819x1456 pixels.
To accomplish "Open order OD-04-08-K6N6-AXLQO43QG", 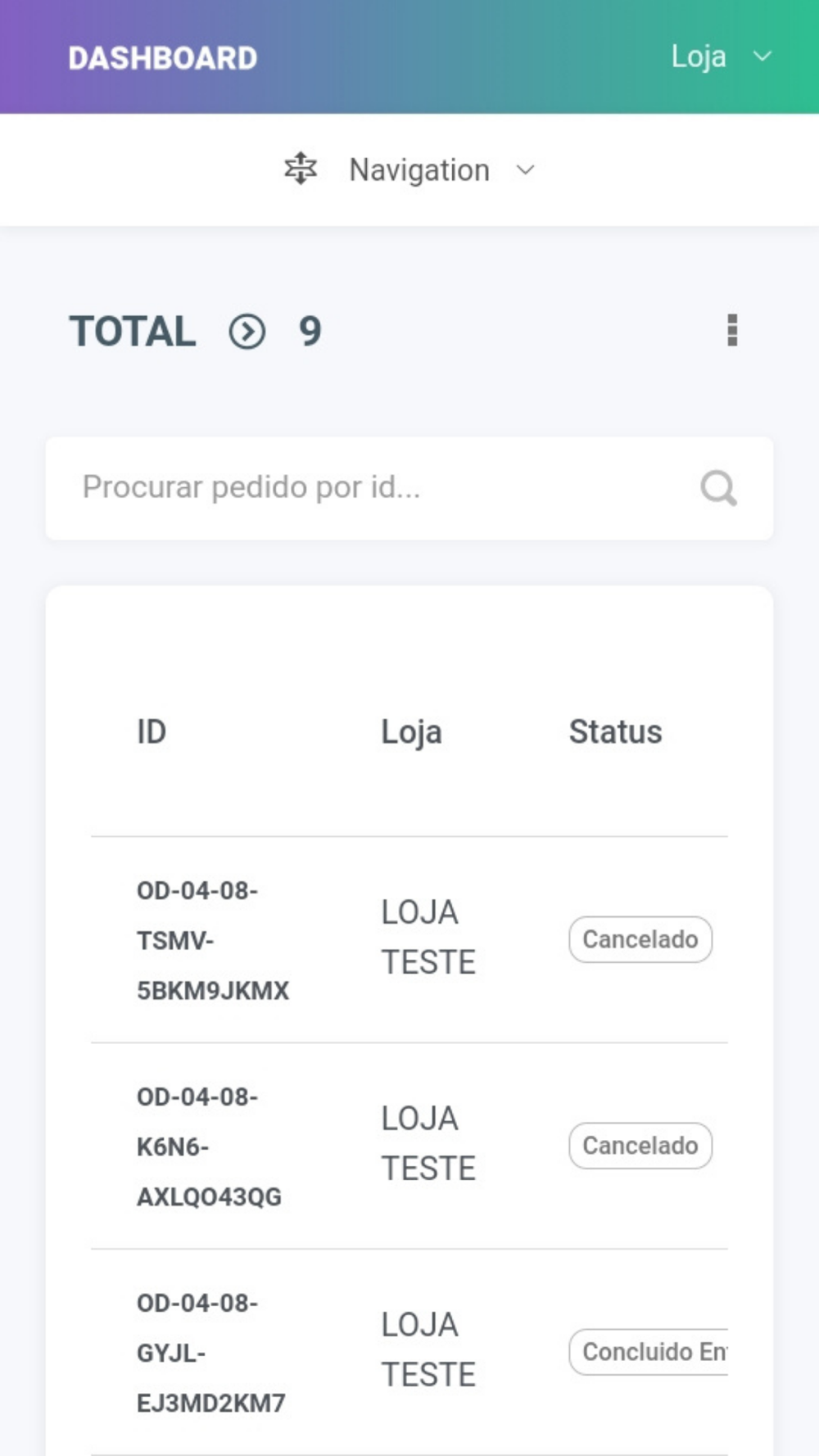I will [209, 1146].
